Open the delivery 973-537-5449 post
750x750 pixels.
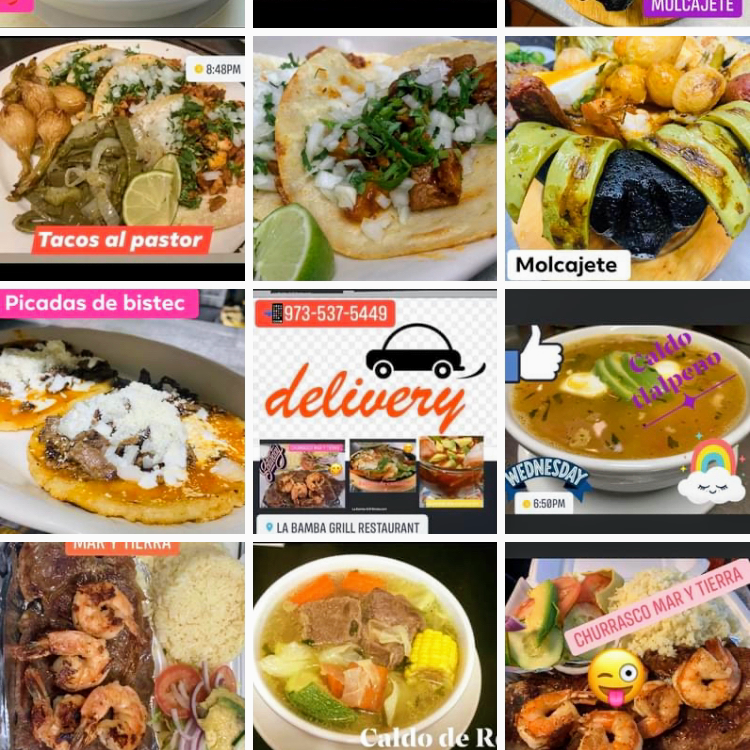pos(374,411)
